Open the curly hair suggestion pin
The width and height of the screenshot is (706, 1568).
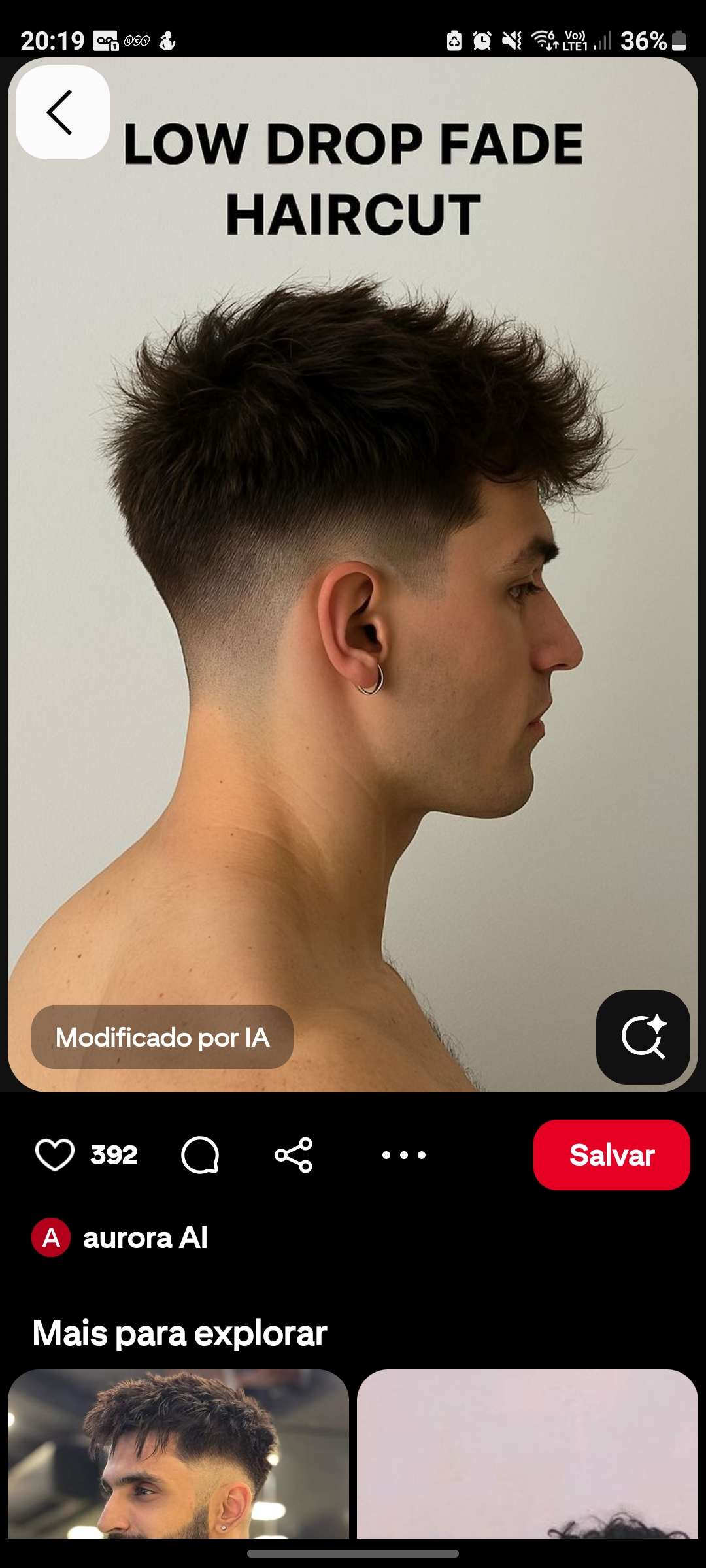(528, 1454)
